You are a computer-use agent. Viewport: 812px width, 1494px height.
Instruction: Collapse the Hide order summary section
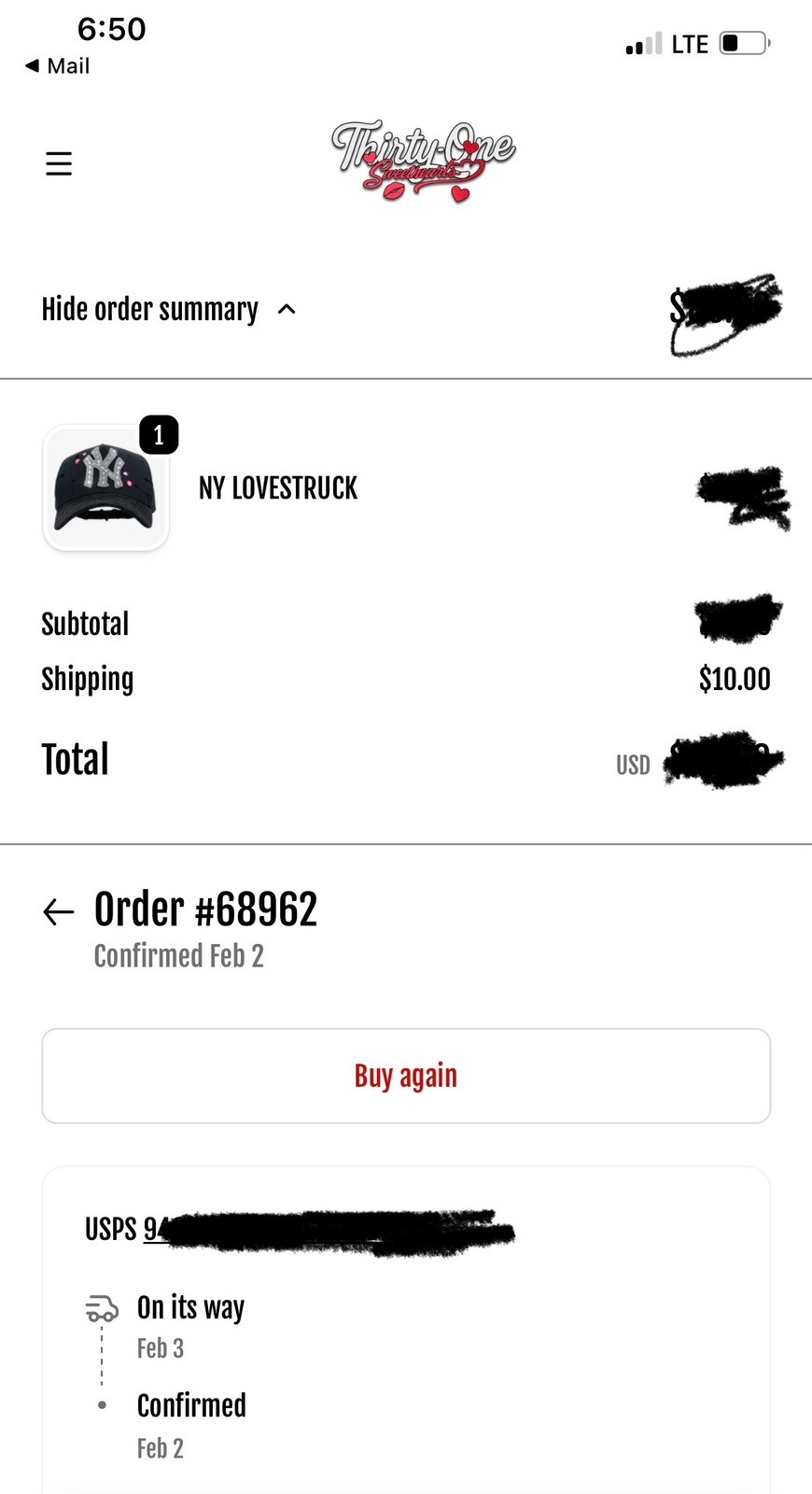pos(168,309)
